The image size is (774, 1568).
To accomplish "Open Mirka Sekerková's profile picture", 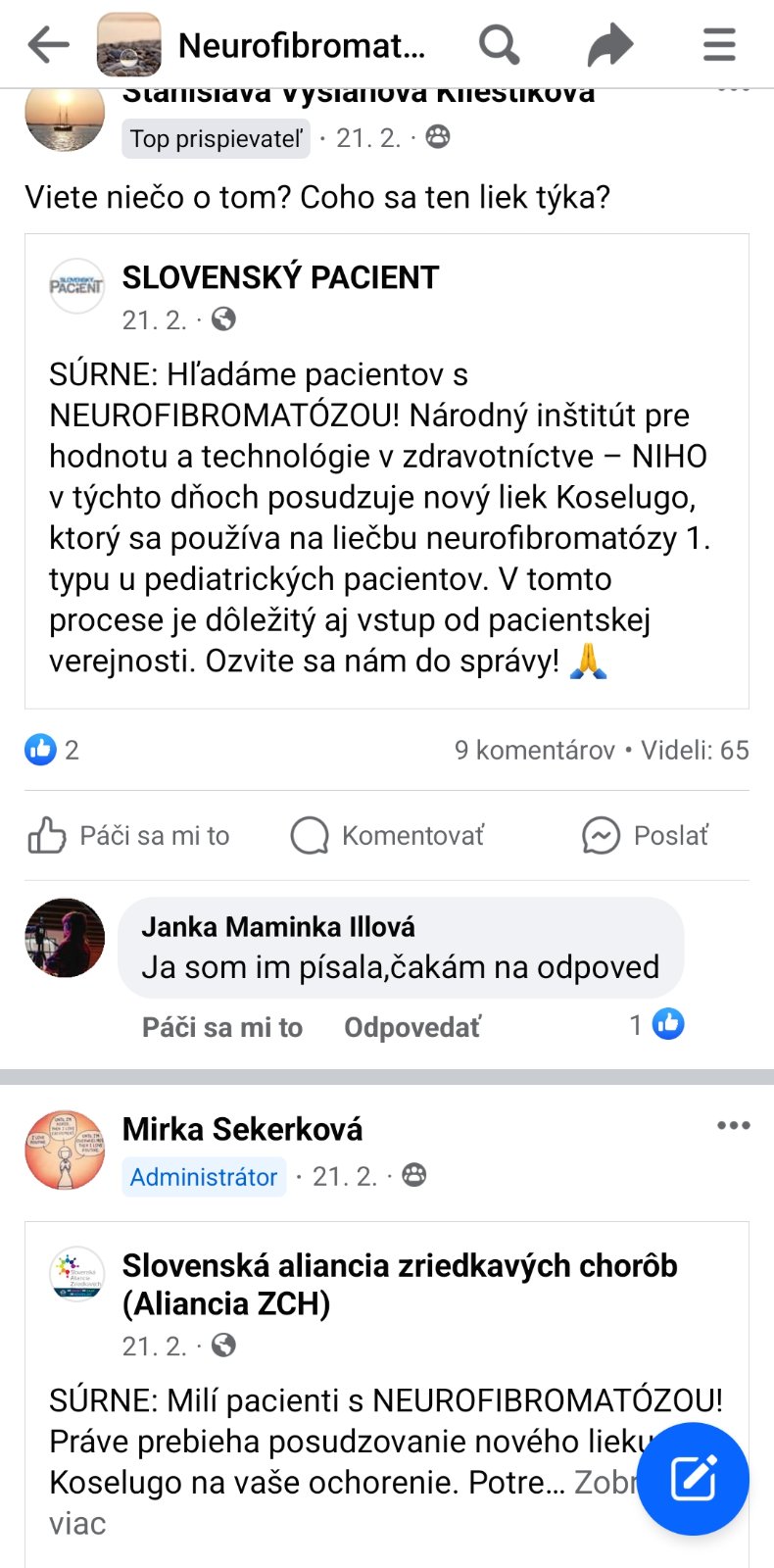I will coord(65,1150).
